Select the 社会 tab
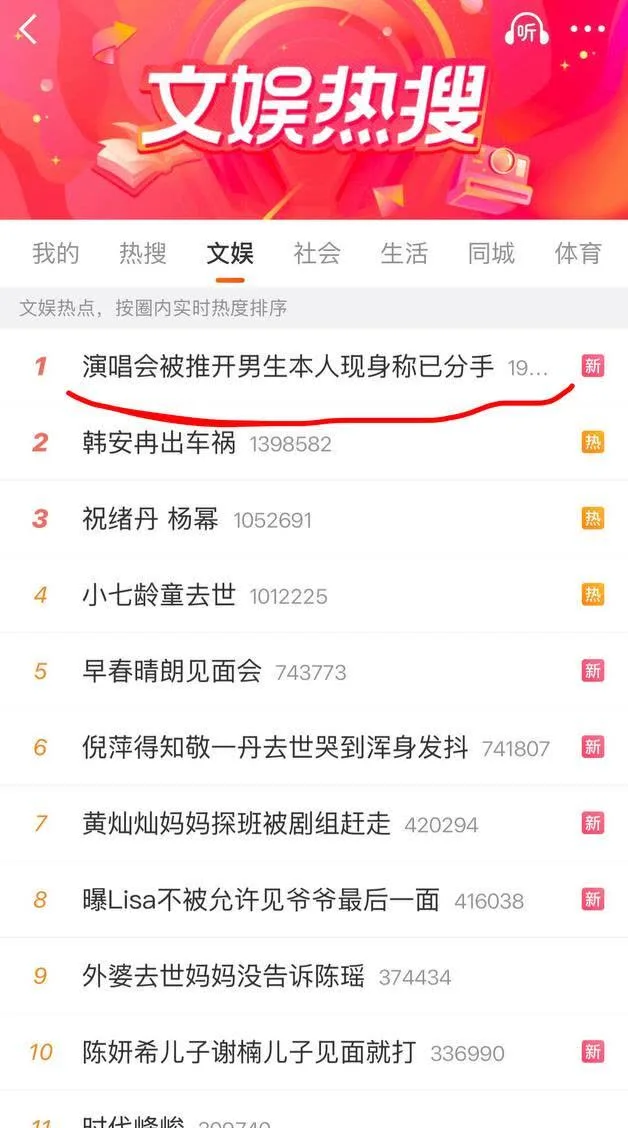 coord(317,253)
